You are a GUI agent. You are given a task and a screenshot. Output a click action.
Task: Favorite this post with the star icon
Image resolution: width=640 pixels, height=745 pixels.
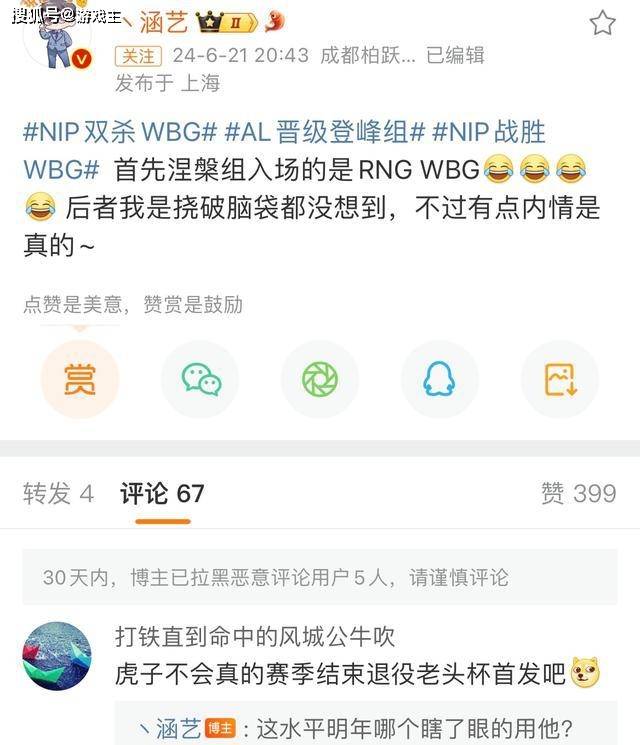pyautogui.click(x=602, y=23)
